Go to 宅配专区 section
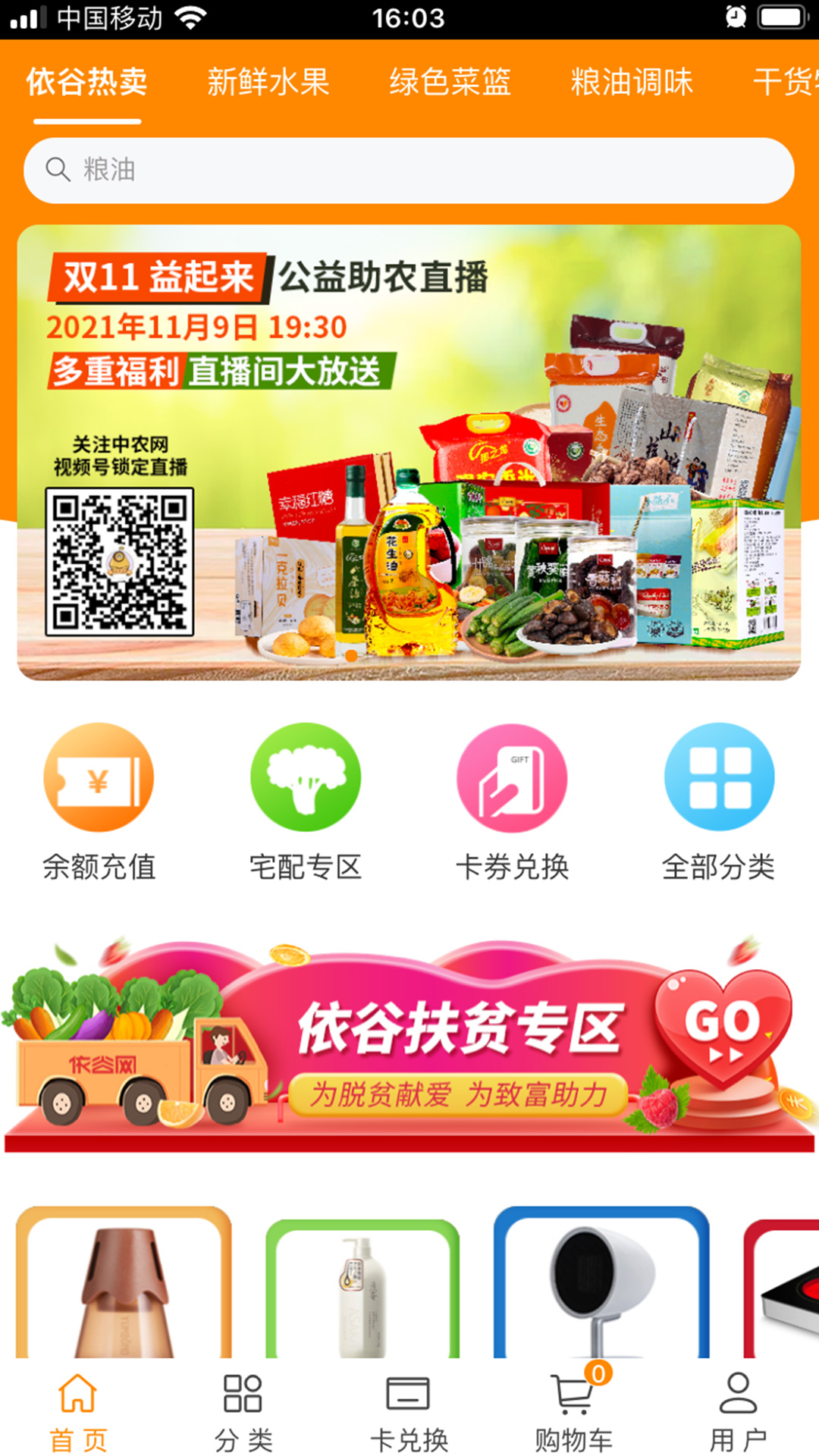 (306, 801)
